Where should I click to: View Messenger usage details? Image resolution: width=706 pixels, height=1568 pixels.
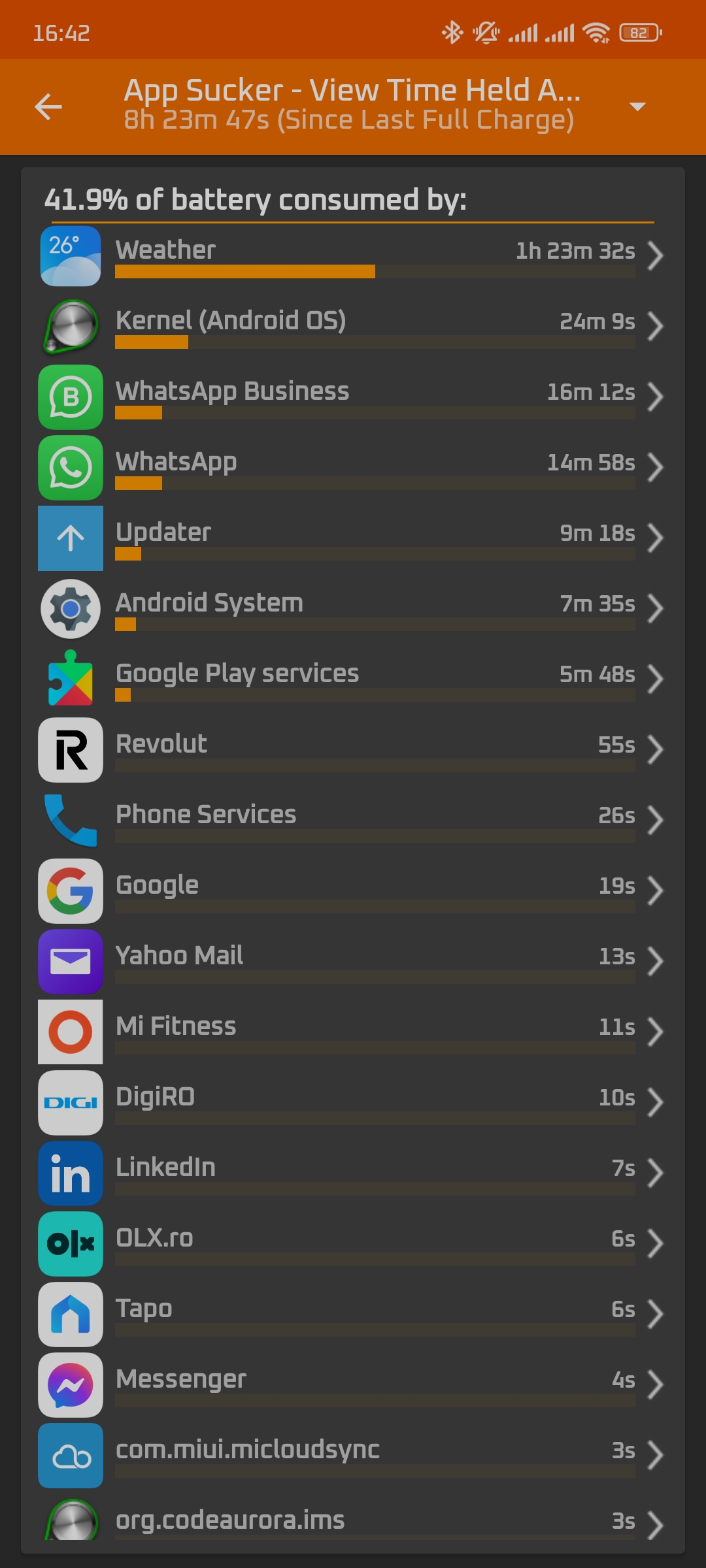(x=353, y=1384)
